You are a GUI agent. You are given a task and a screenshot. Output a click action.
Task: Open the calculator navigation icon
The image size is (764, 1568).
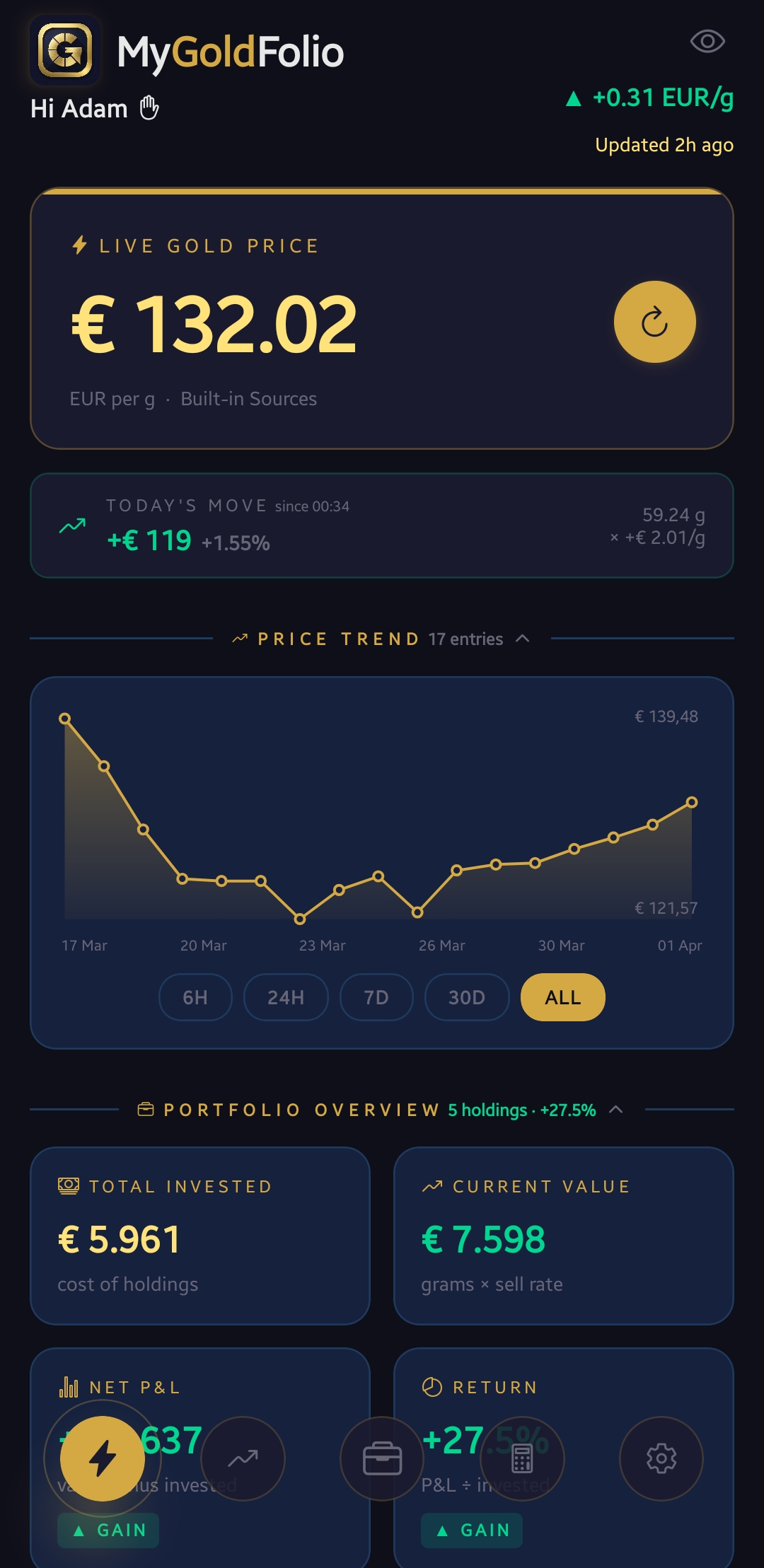pyautogui.click(x=521, y=1459)
